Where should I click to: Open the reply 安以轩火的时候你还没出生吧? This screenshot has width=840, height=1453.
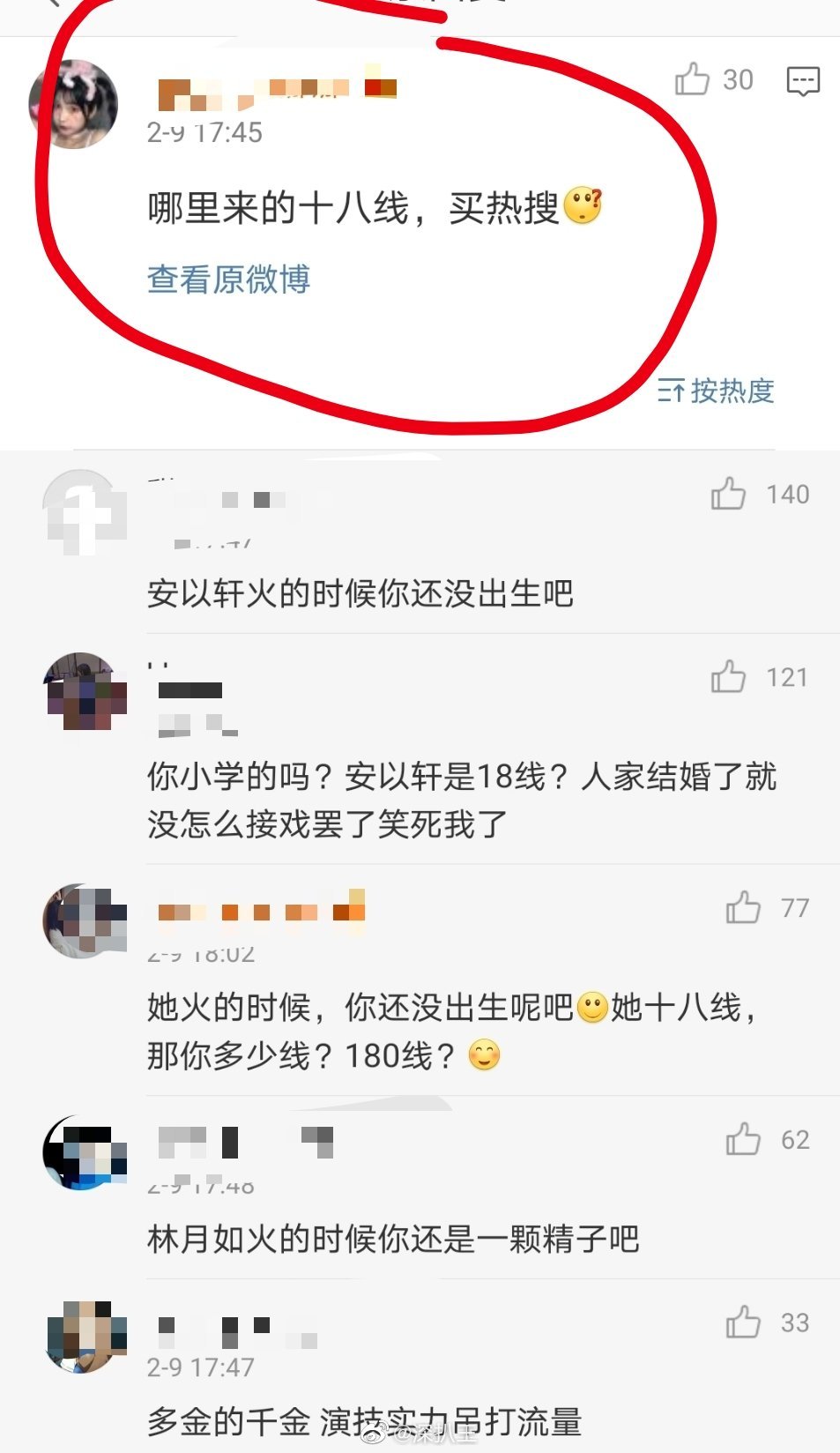pos(361,593)
